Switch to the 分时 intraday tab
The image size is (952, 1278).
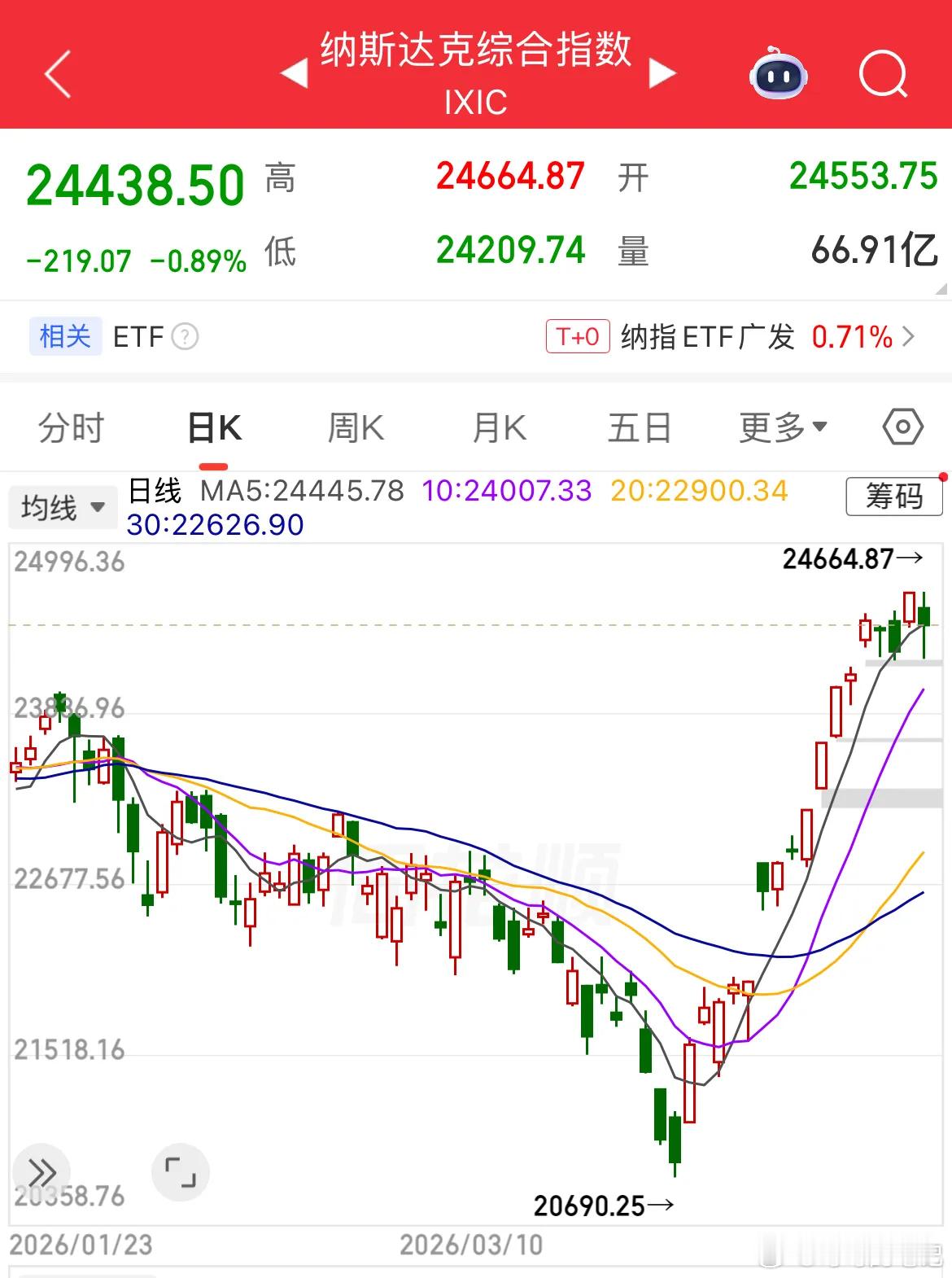(71, 426)
